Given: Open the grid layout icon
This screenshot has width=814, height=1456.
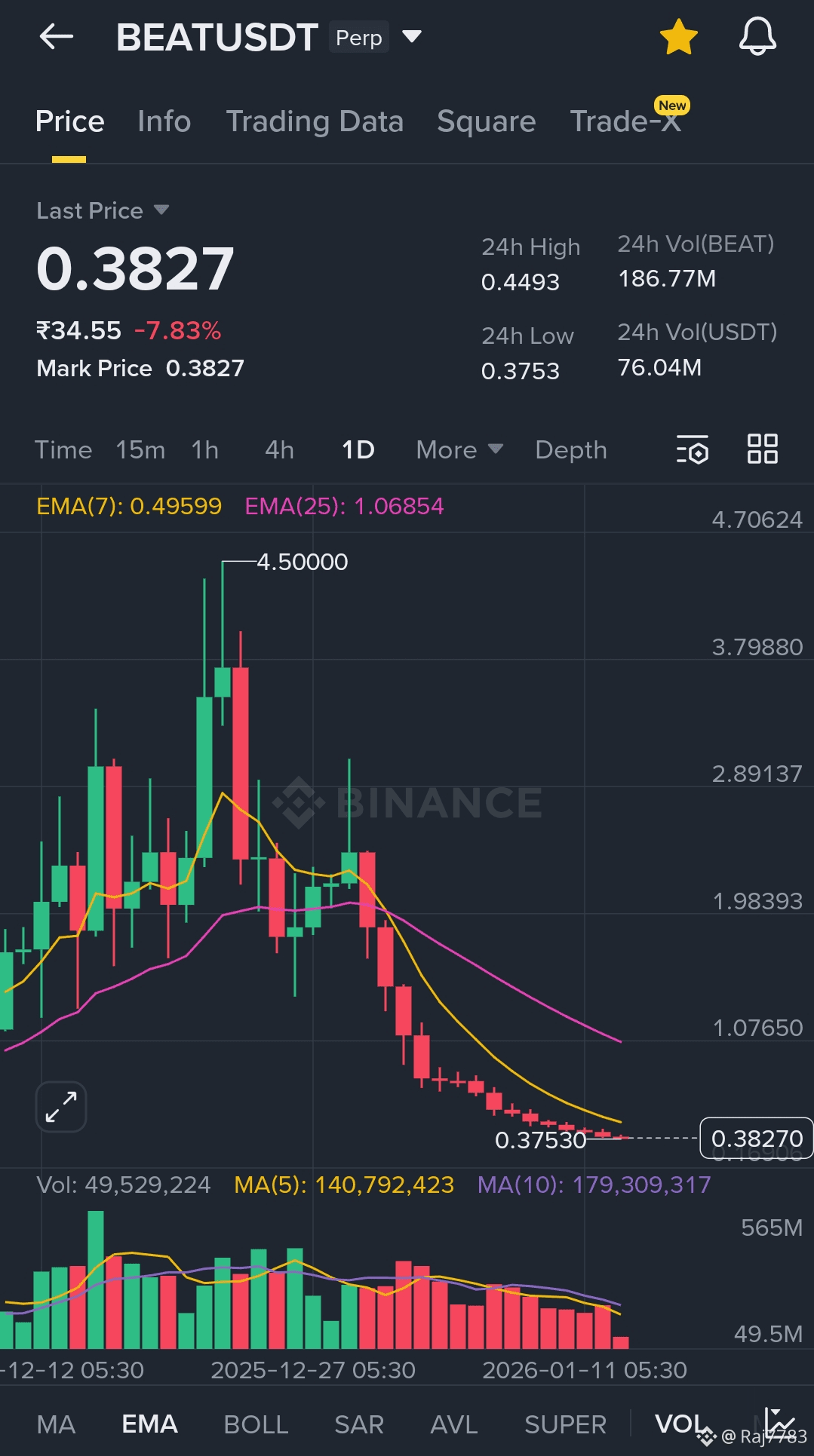Looking at the screenshot, I should click(x=762, y=449).
